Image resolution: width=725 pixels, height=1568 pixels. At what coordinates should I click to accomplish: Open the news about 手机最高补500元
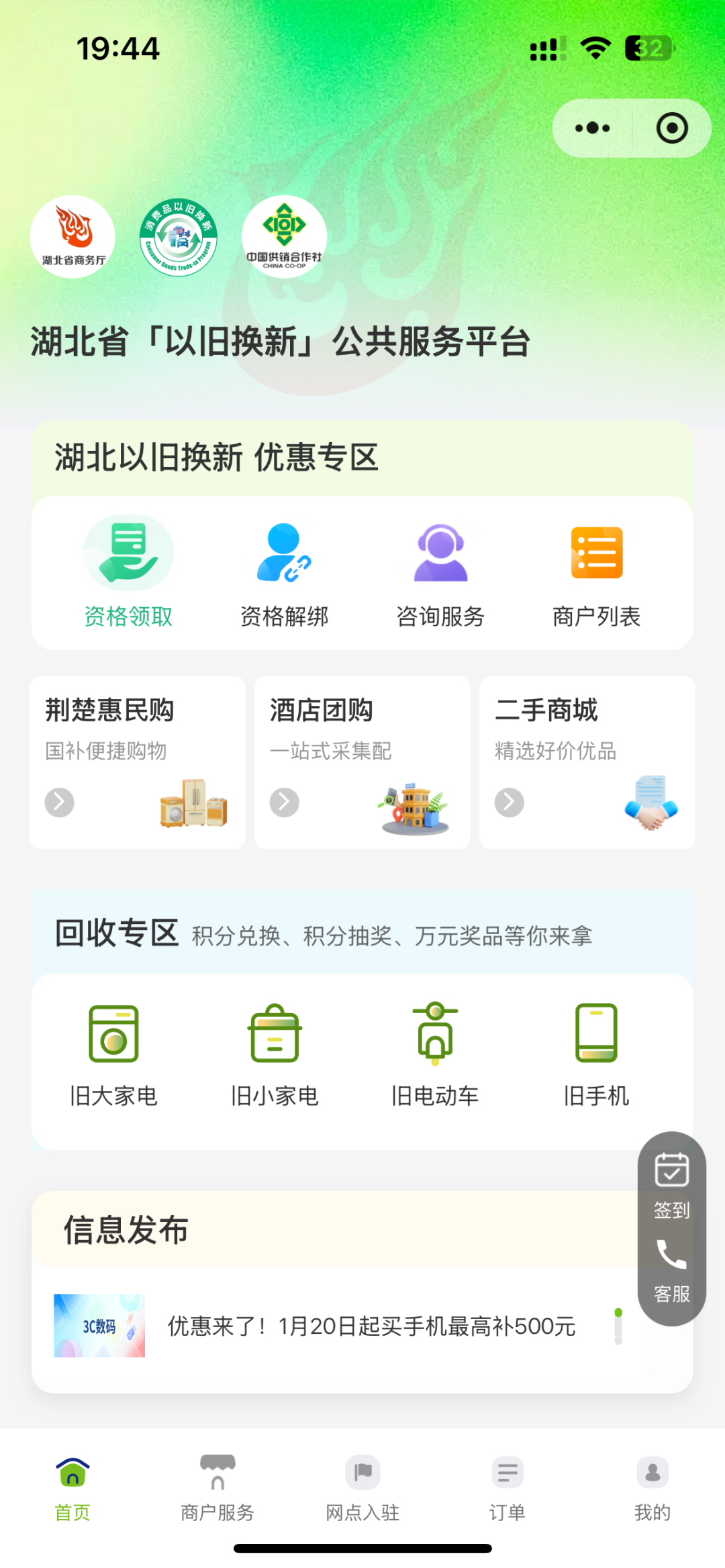pyautogui.click(x=371, y=1326)
